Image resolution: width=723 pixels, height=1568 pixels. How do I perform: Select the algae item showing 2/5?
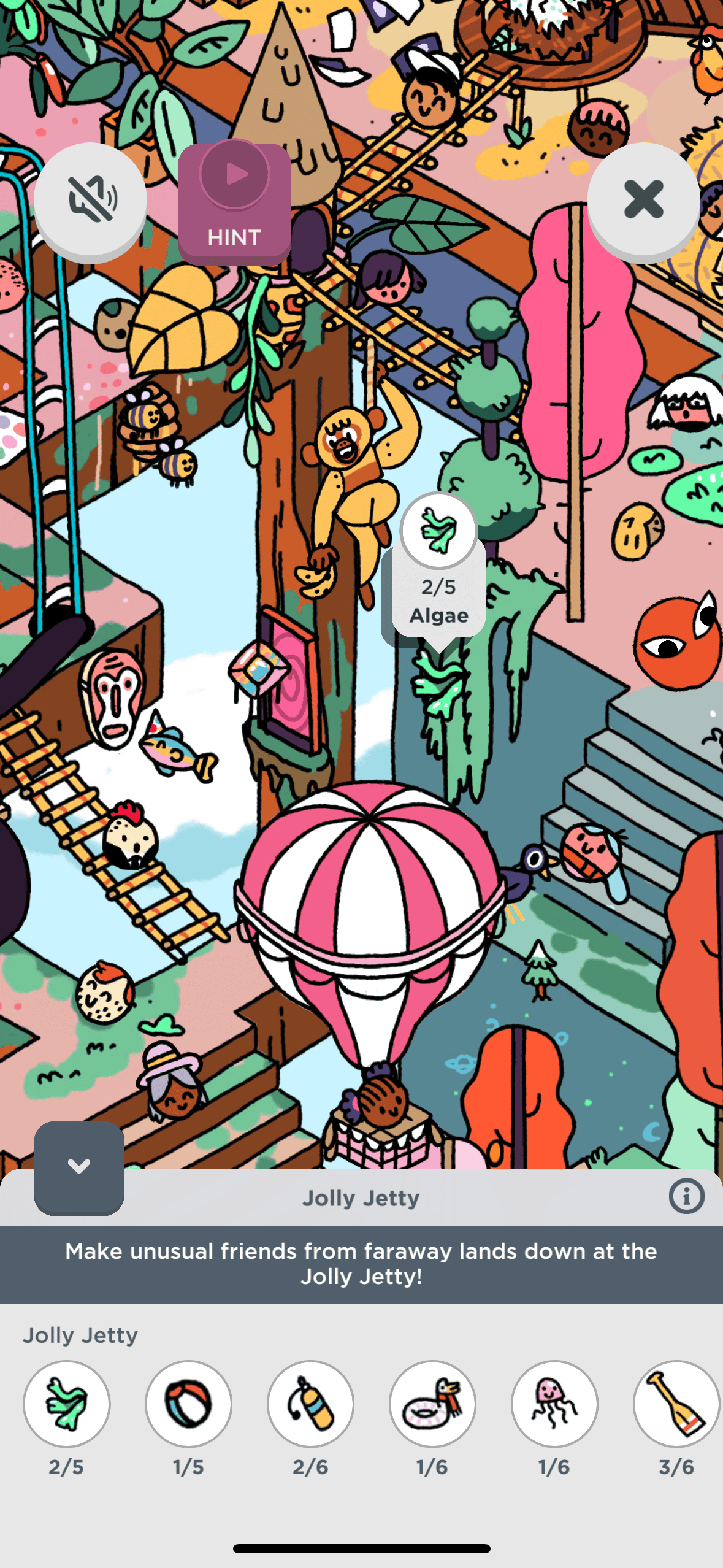(66, 1404)
